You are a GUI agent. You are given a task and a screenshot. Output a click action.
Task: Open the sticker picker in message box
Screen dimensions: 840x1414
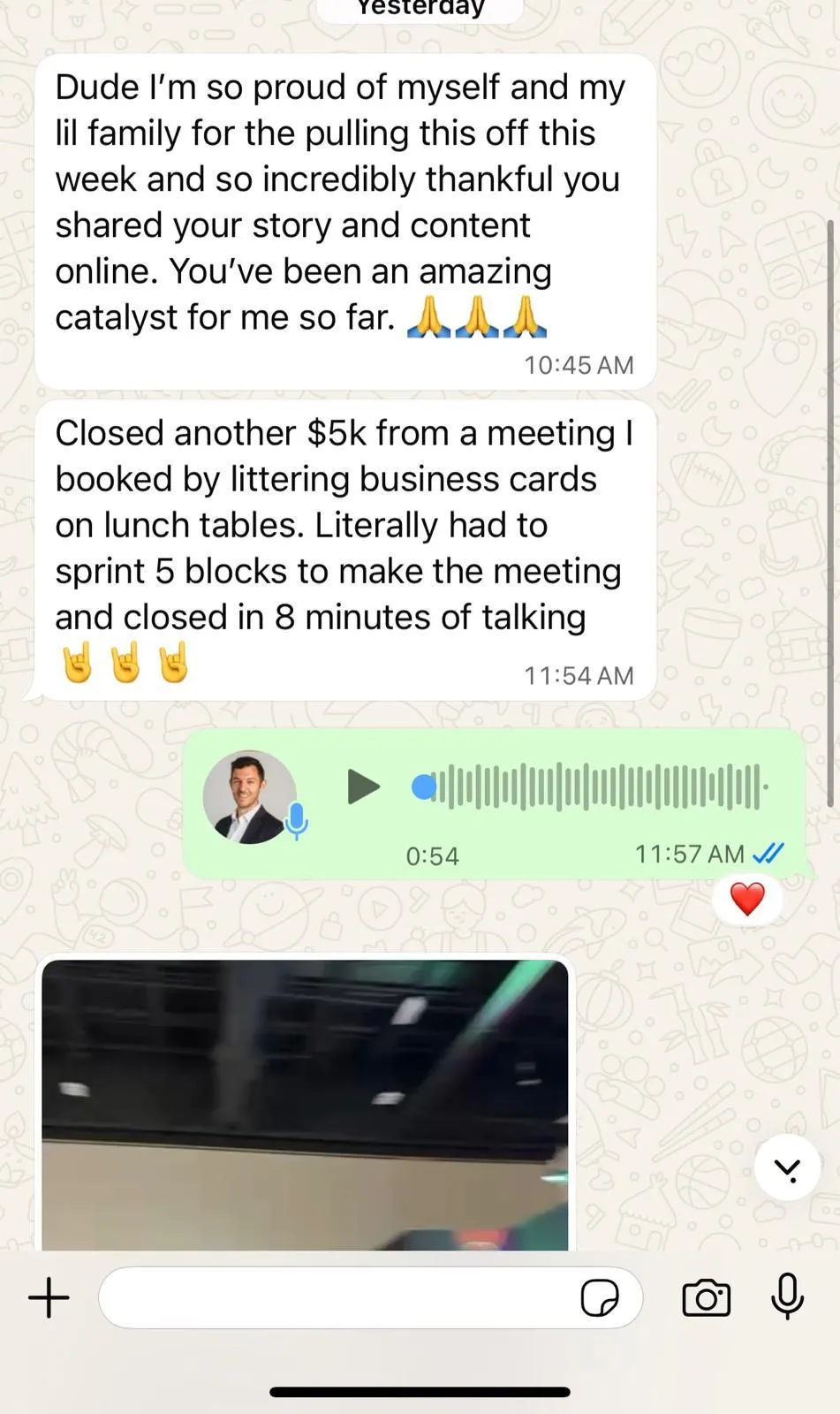pyautogui.click(x=600, y=1298)
